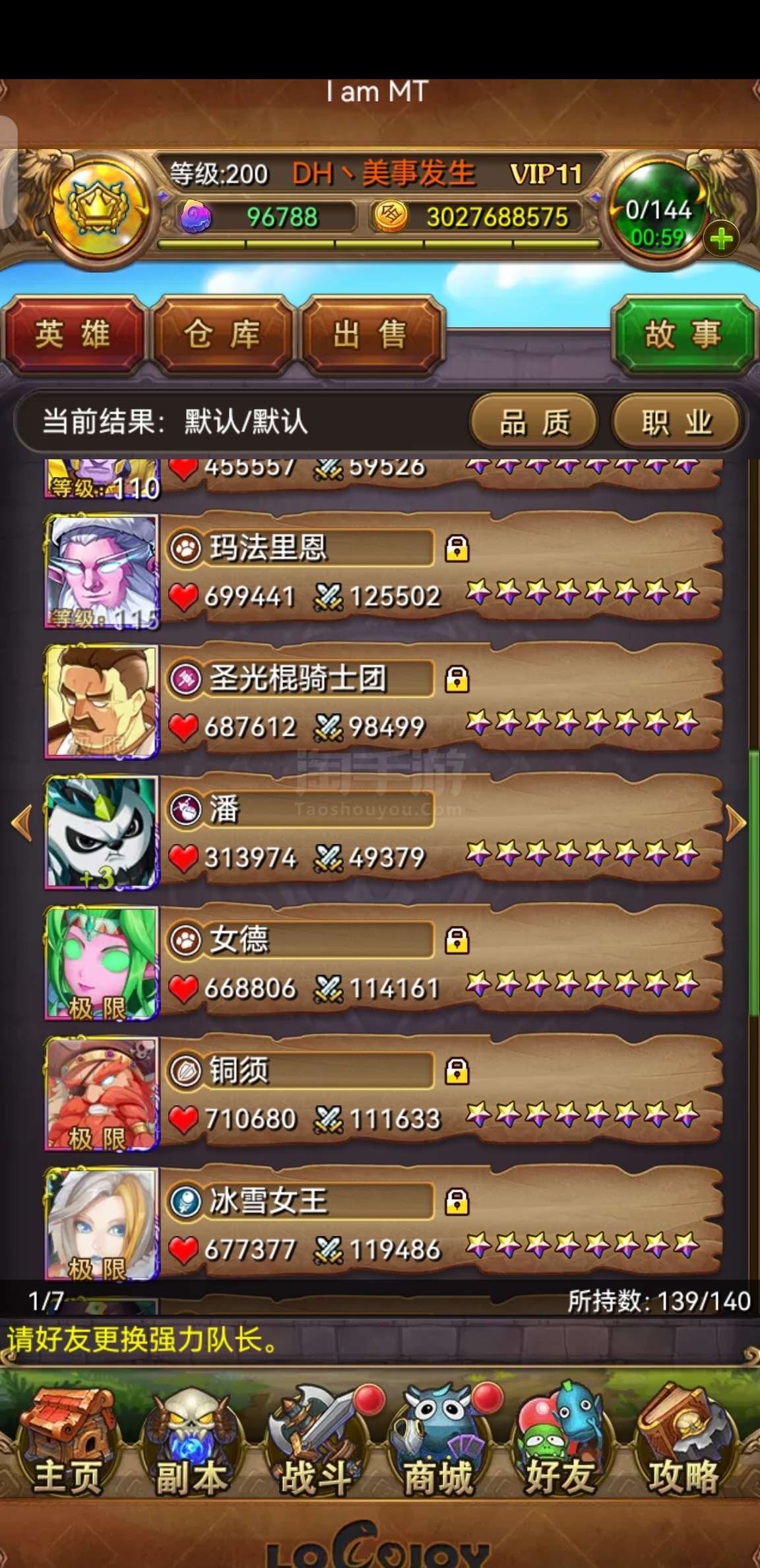Filter heroes by 品质 quality
Image resolution: width=760 pixels, height=1568 pixels.
click(x=534, y=422)
